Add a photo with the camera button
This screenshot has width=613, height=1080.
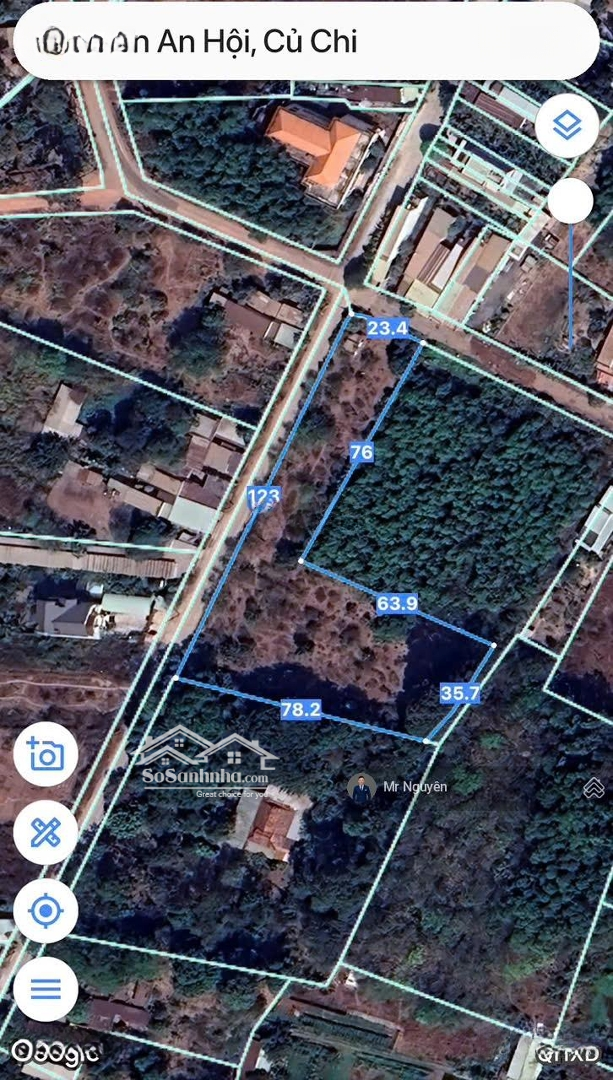coord(46,754)
